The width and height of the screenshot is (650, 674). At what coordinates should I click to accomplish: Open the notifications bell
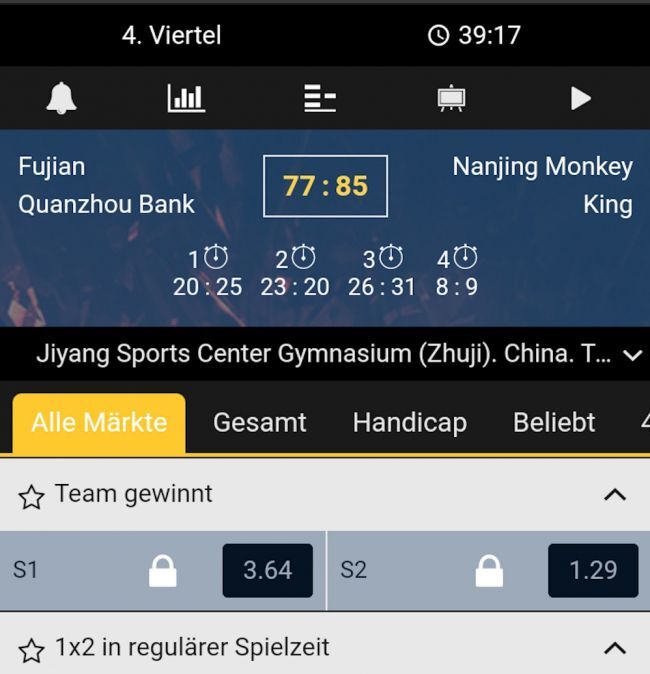click(62, 98)
